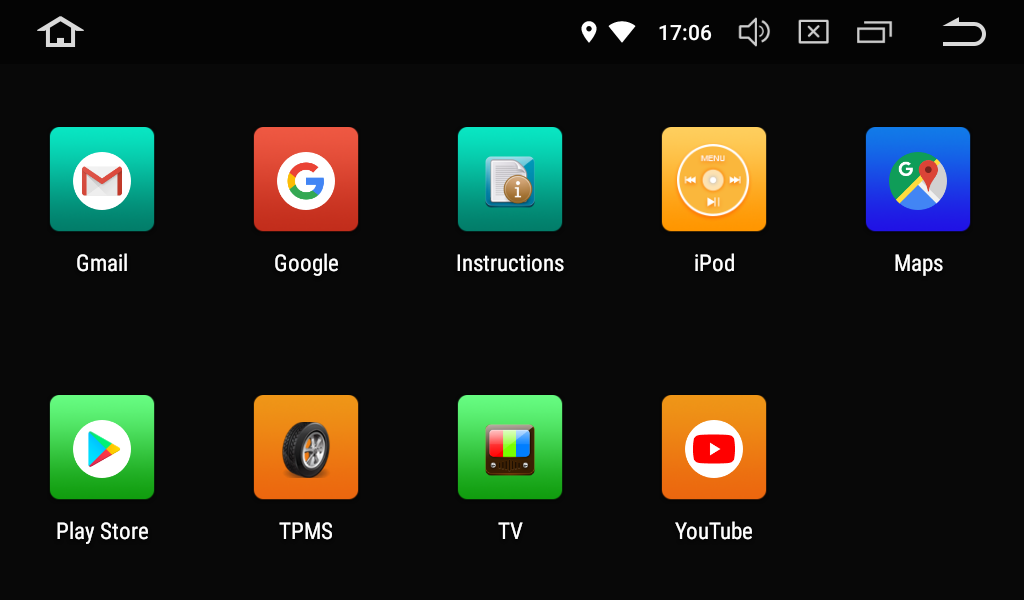The width and height of the screenshot is (1024, 600).
Task: Tap the close screen icon in the top bar
Action: [x=813, y=32]
